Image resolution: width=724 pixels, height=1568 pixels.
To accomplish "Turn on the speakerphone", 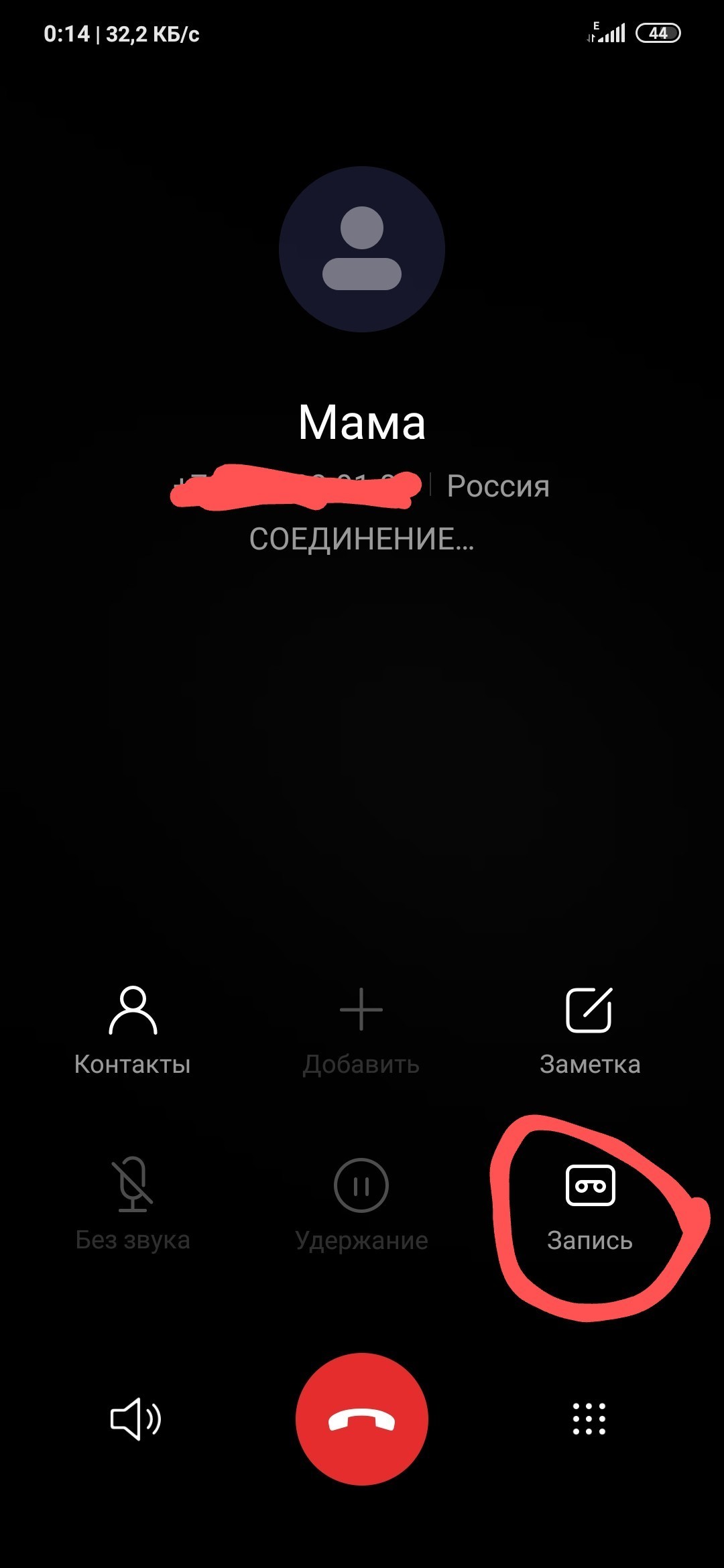I will click(135, 1419).
